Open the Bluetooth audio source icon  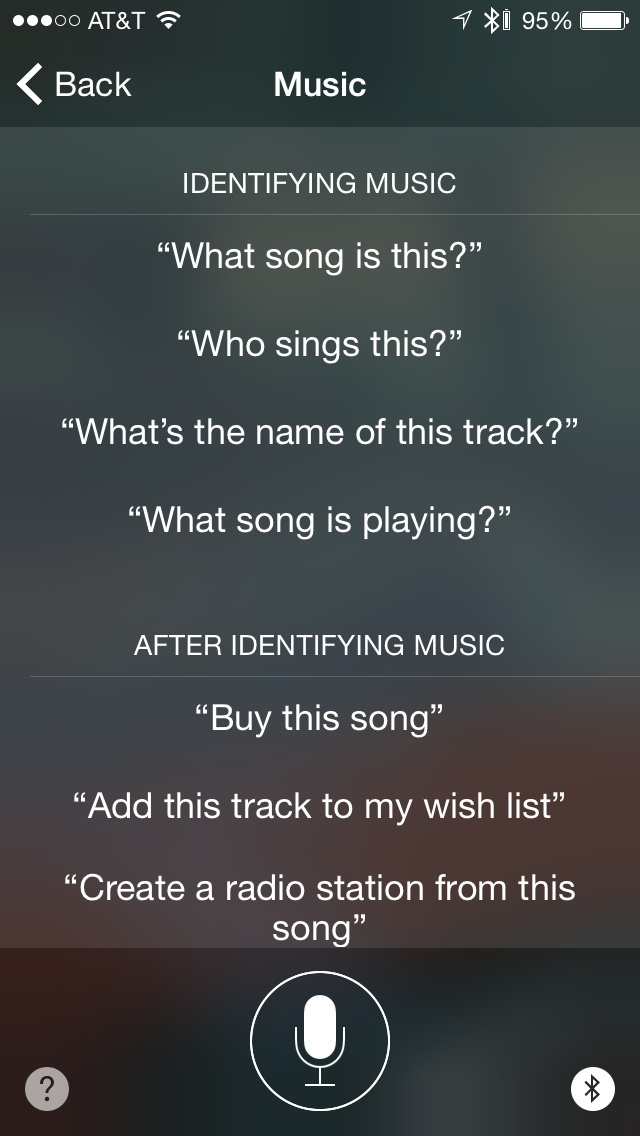[x=593, y=1088]
